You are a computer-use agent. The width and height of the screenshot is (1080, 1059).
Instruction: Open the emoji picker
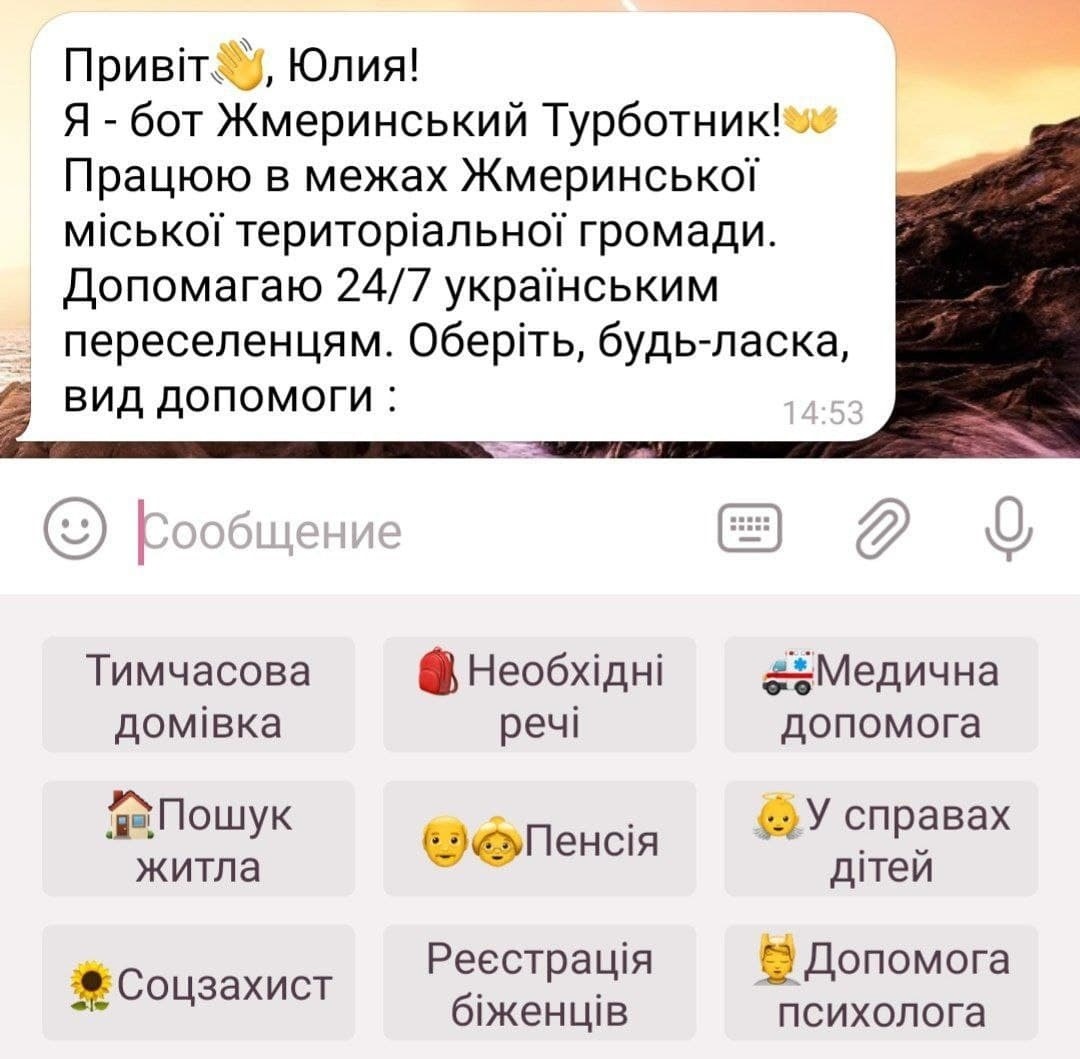pos(75,531)
